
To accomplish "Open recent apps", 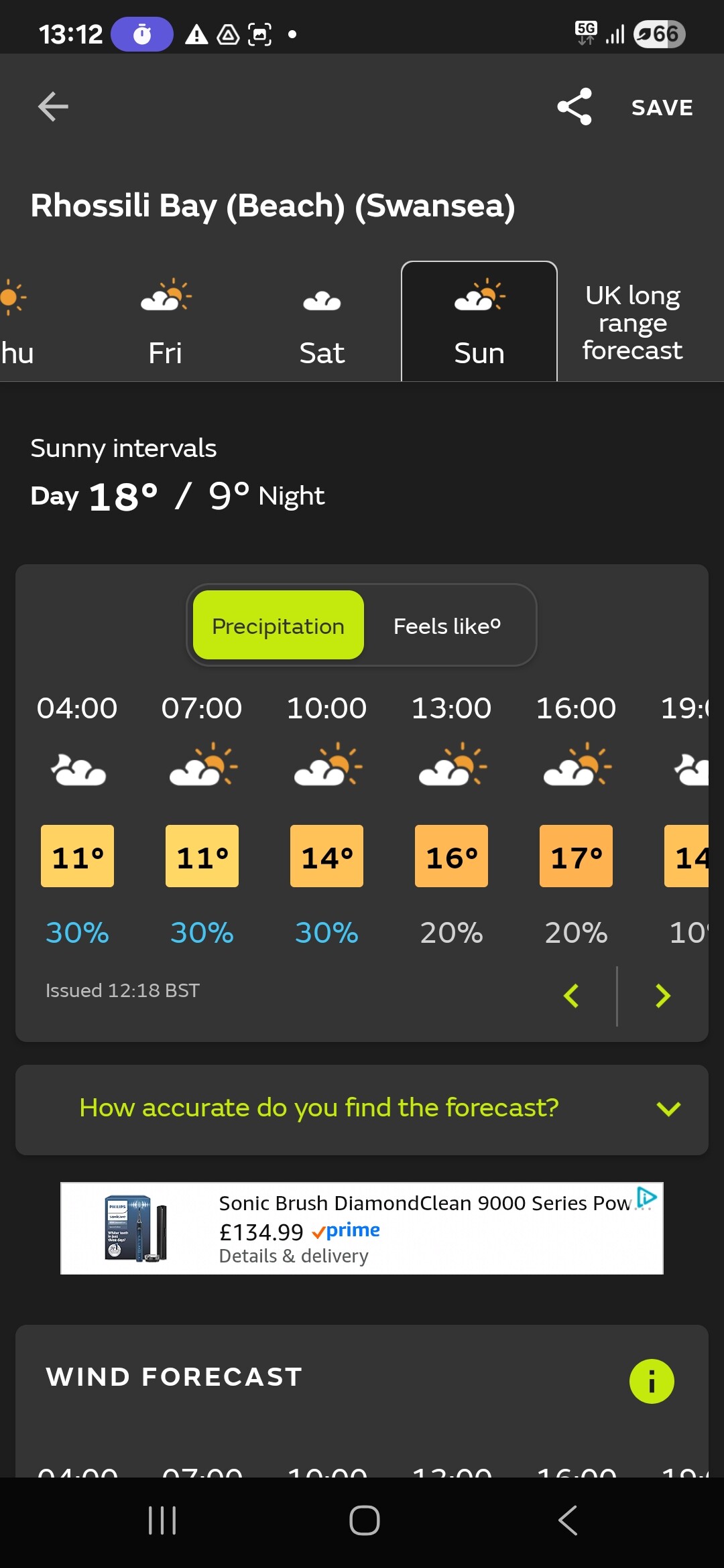I will tap(162, 1520).
